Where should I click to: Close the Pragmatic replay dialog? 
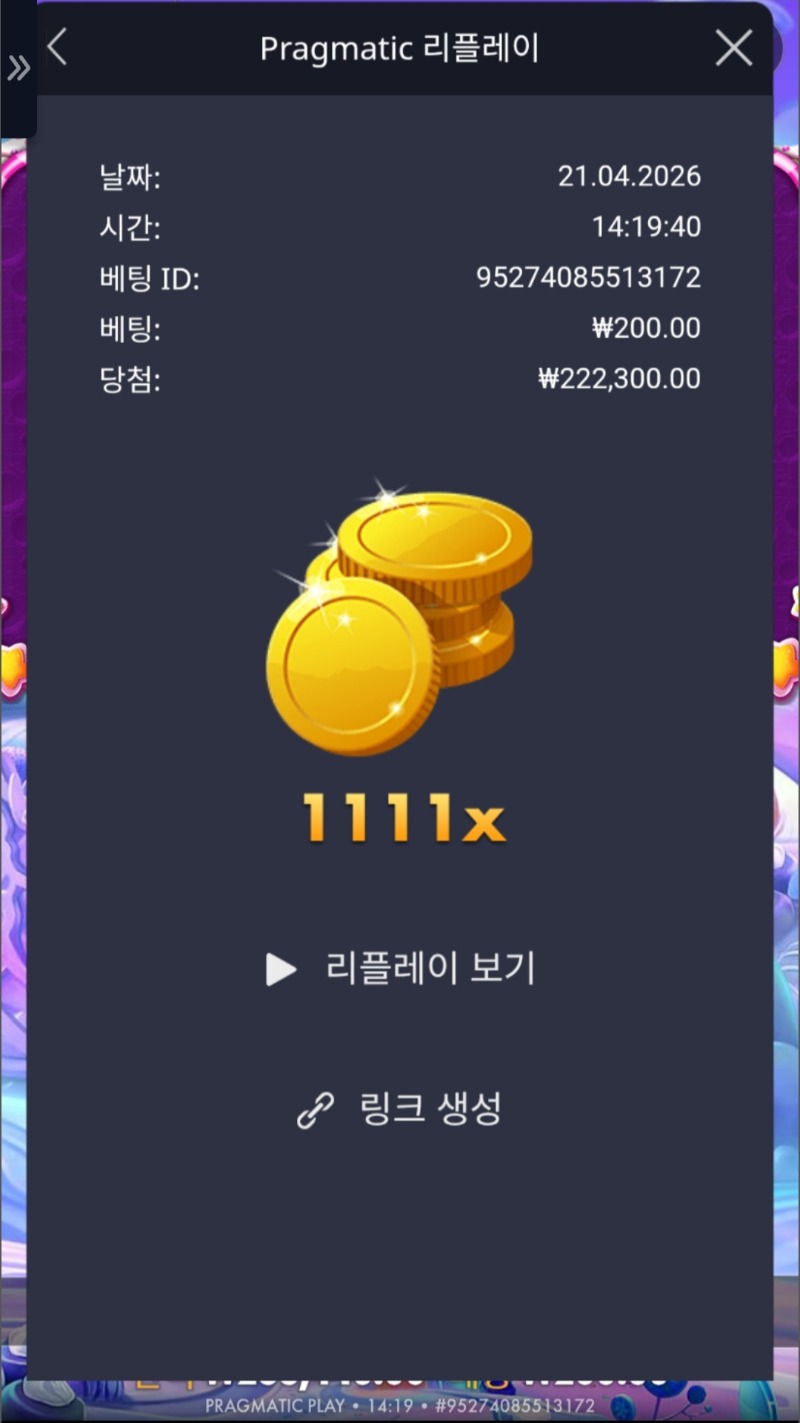(734, 48)
